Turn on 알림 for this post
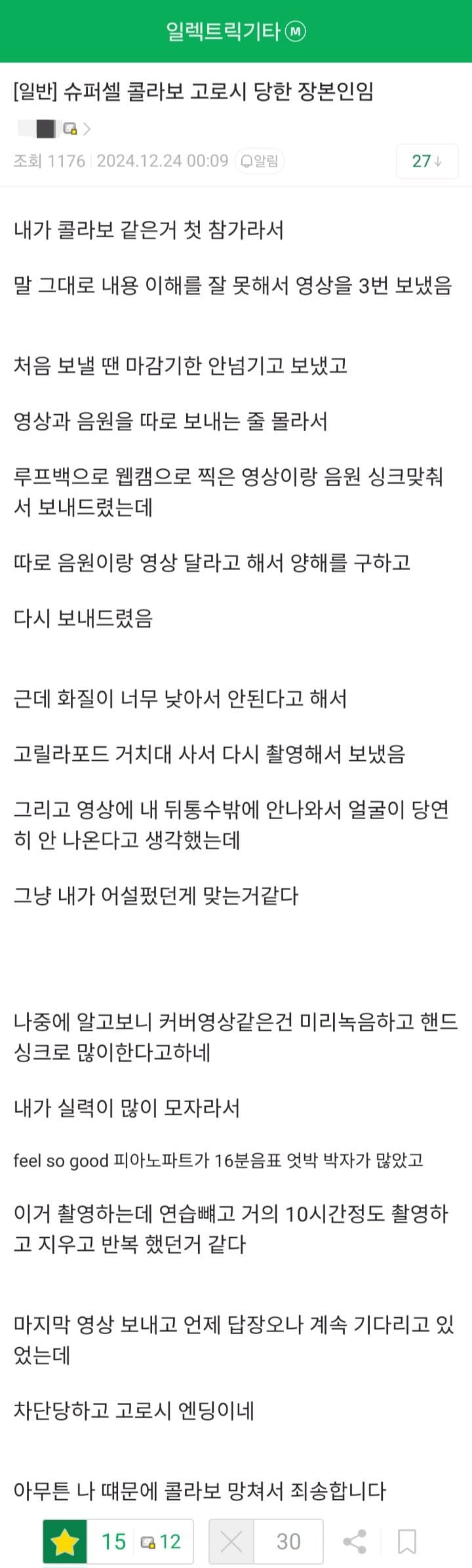Viewport: 472px width, 1568px height. (x=260, y=161)
